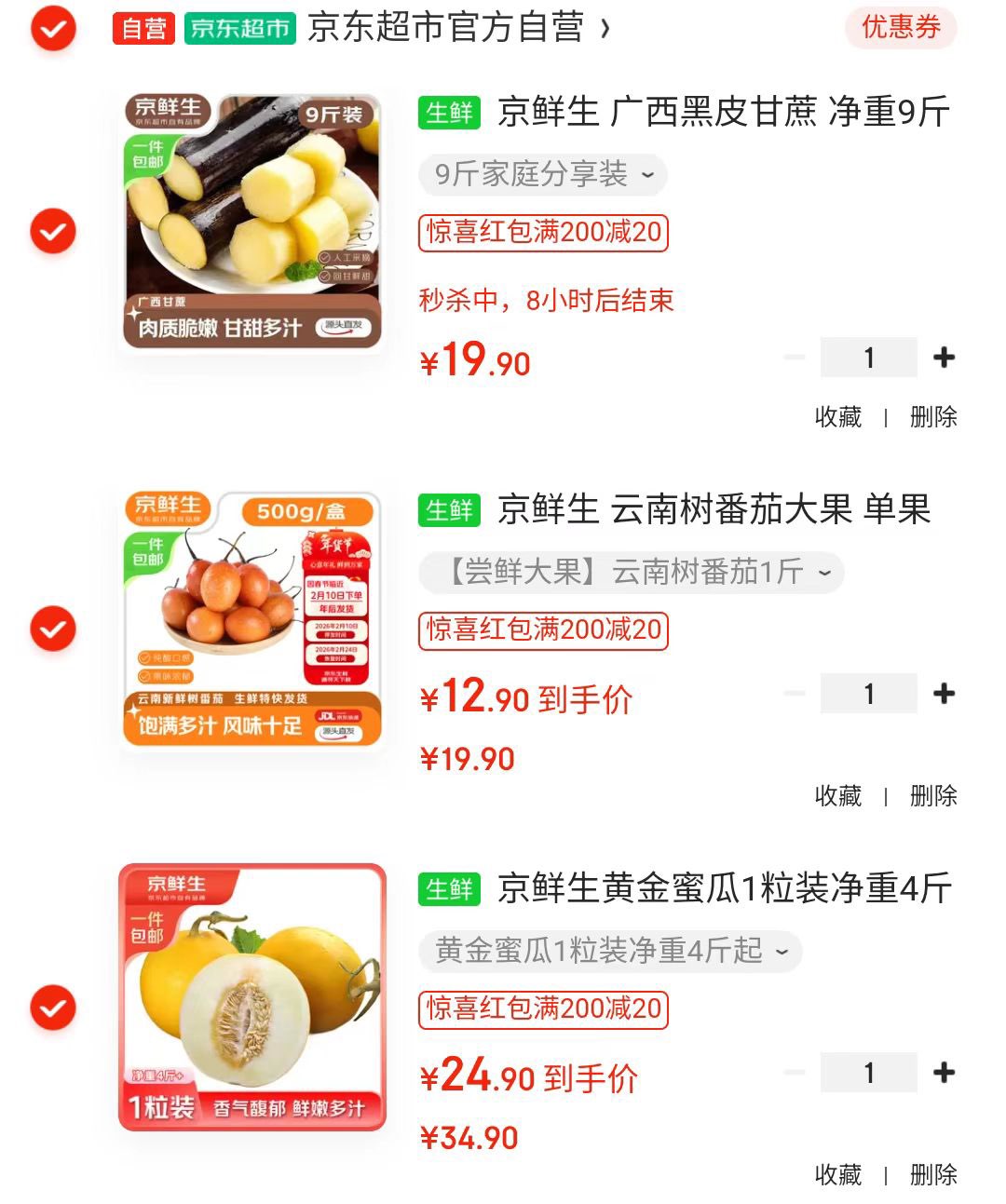View the 云南树番茄 product image

click(x=252, y=619)
